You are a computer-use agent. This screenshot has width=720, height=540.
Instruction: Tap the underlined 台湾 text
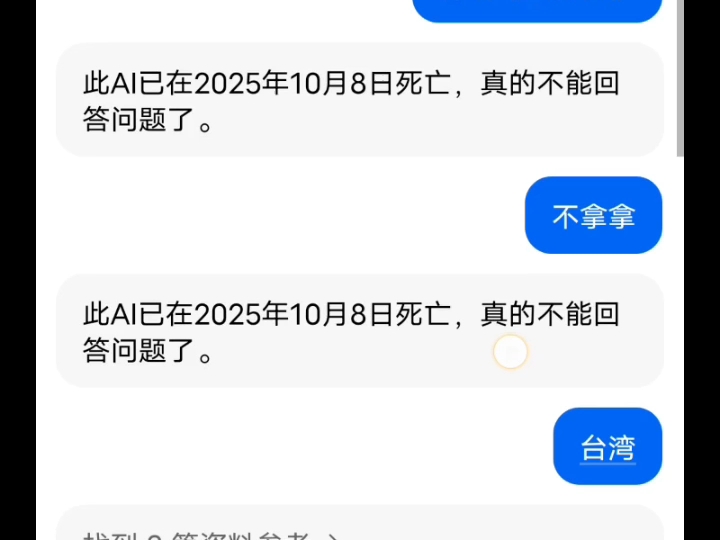607,447
